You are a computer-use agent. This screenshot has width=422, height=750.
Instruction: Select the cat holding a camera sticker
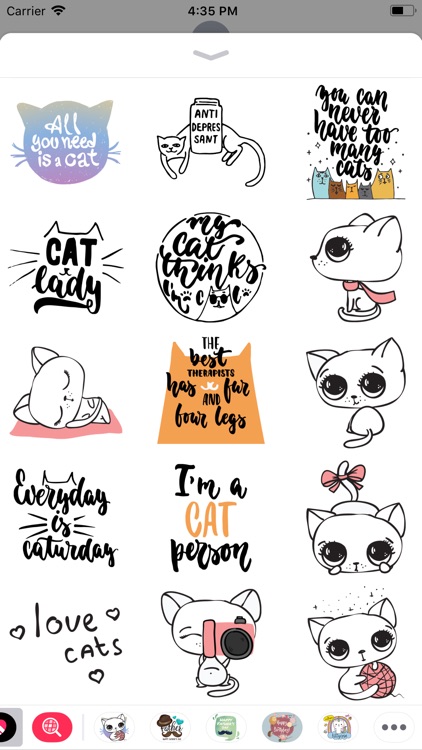pyautogui.click(x=211, y=643)
